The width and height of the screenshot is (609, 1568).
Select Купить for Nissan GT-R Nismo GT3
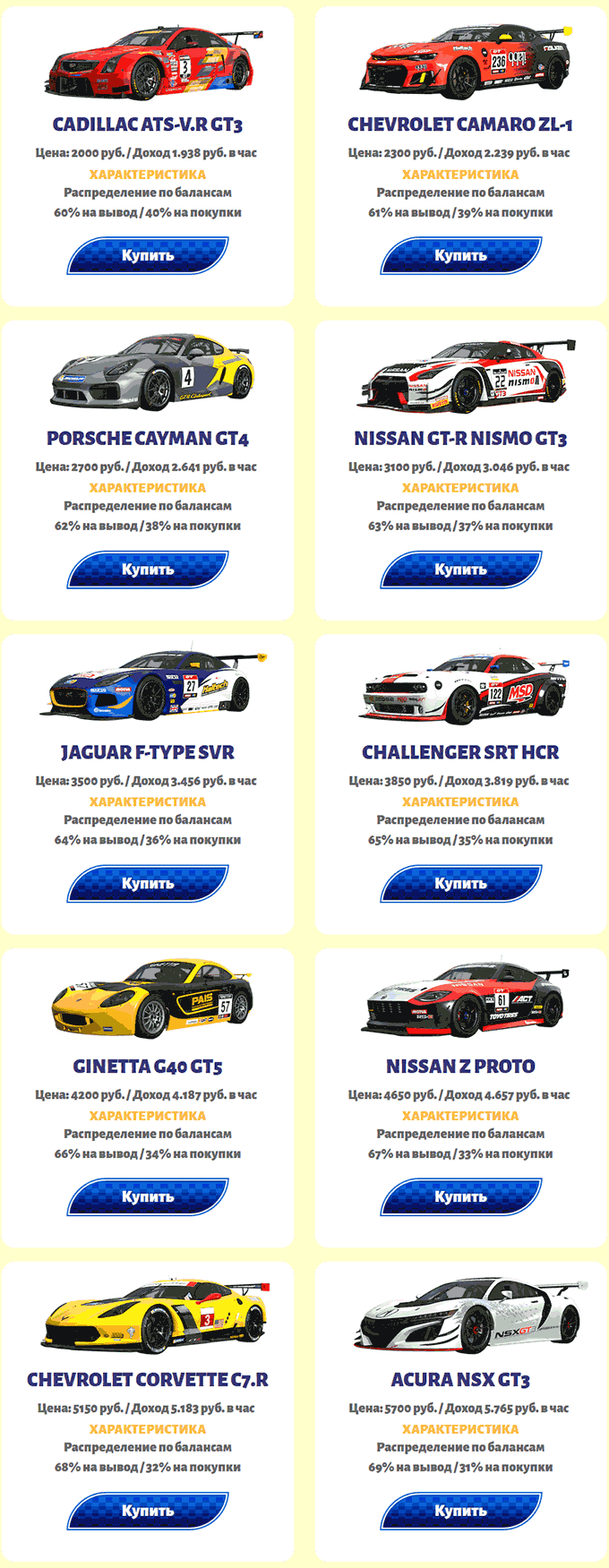[x=460, y=570]
